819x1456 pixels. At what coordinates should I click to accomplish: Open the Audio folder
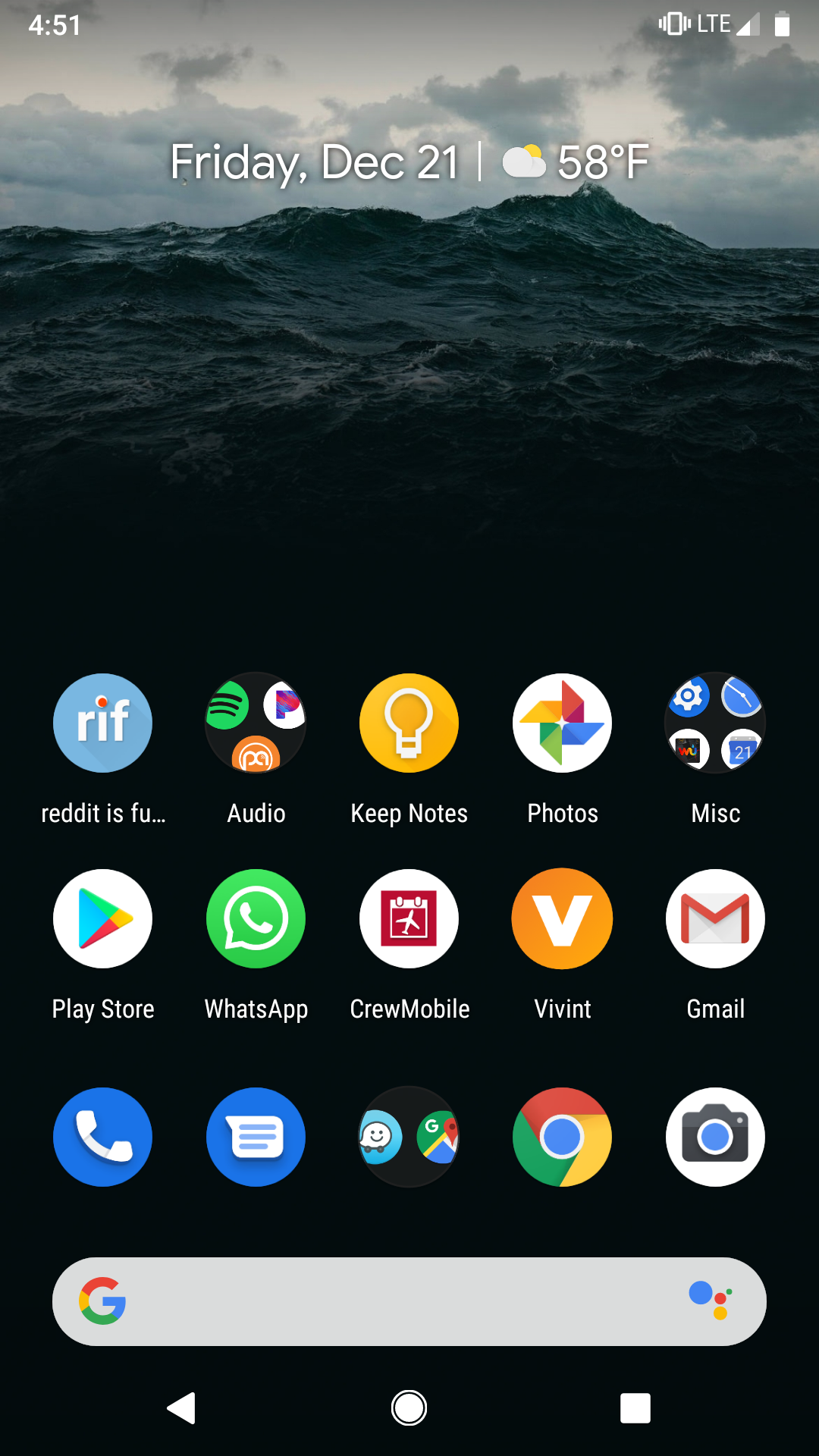[256, 723]
